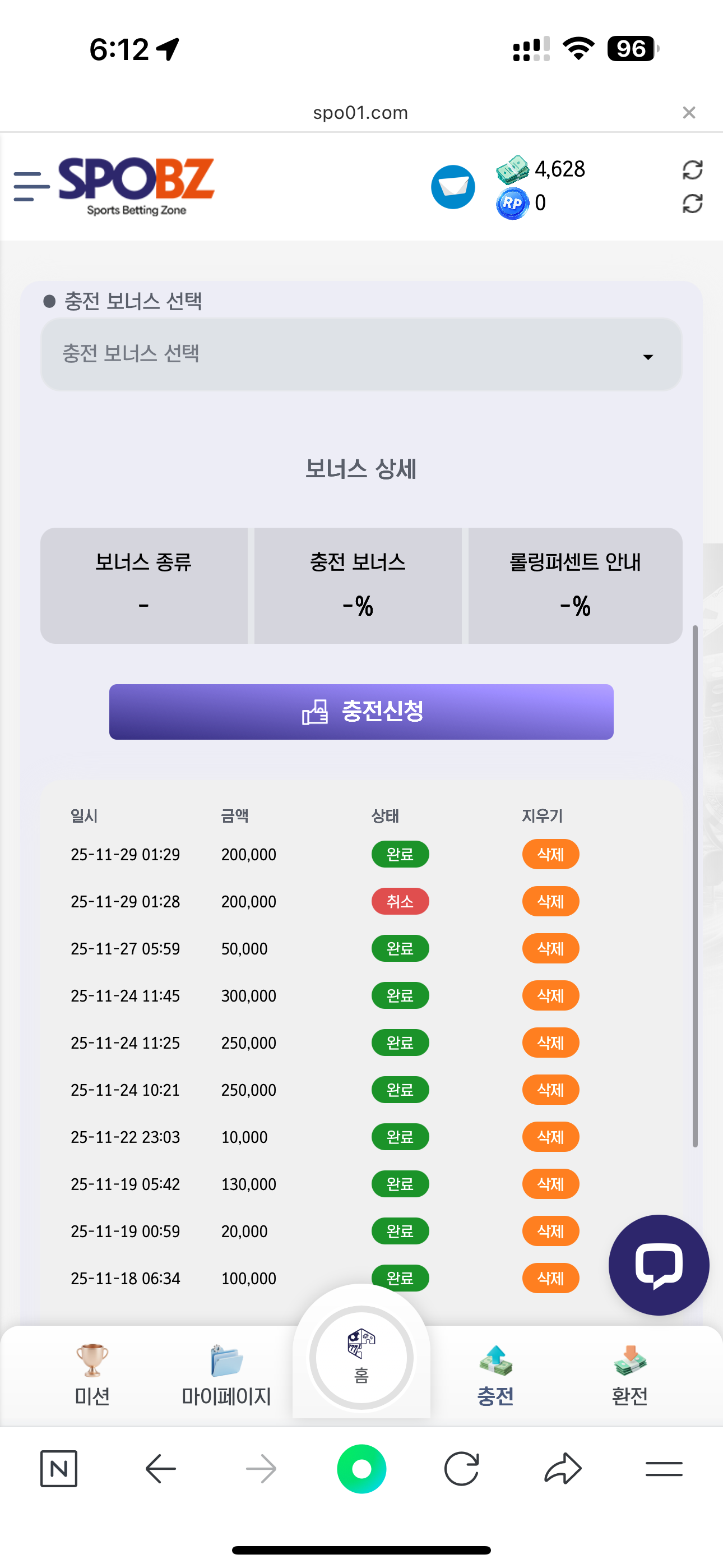Viewport: 723px width, 1568px height.
Task: Close the in-app browser page
Action: point(688,113)
